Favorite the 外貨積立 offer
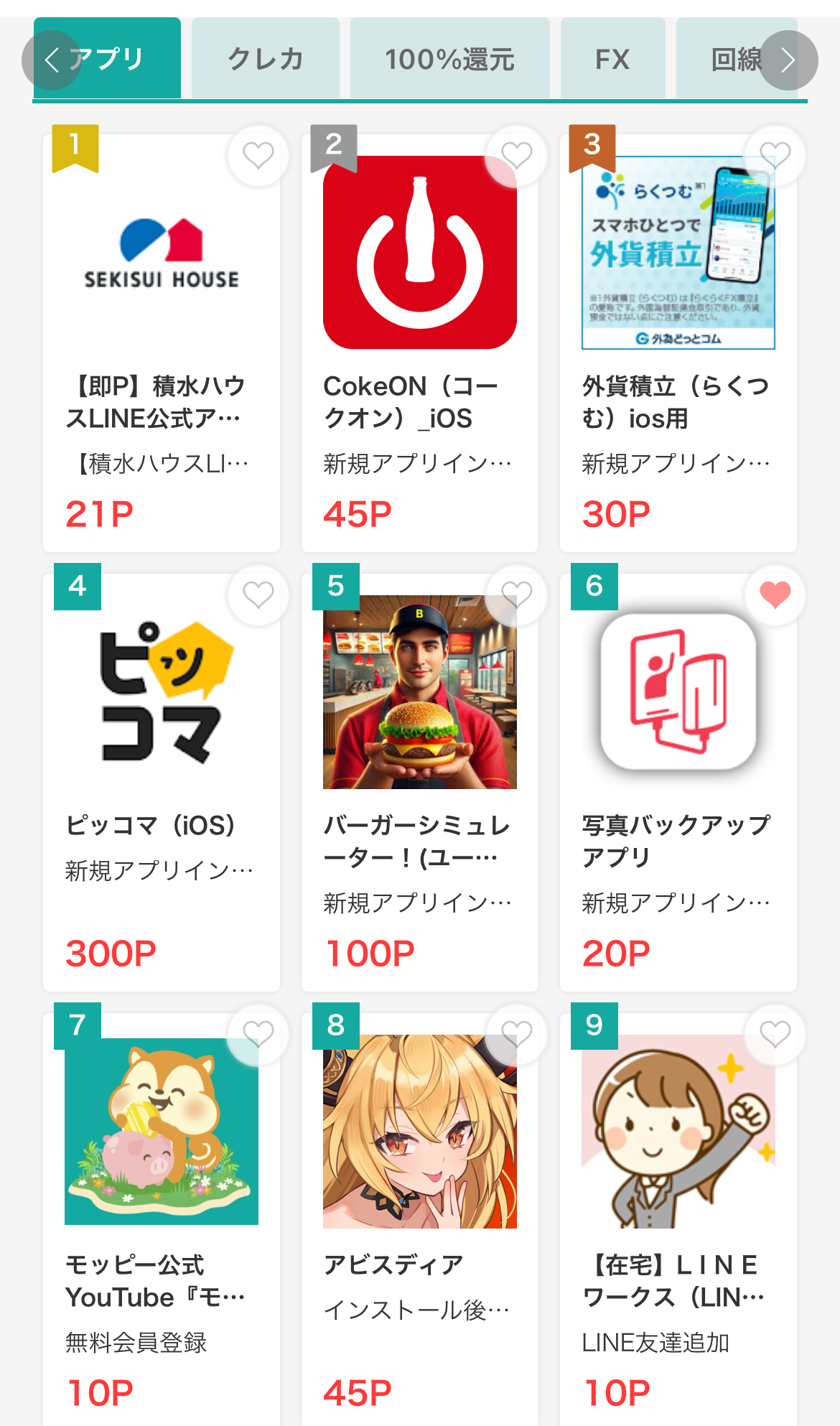Image resolution: width=840 pixels, height=1426 pixels. tap(775, 156)
